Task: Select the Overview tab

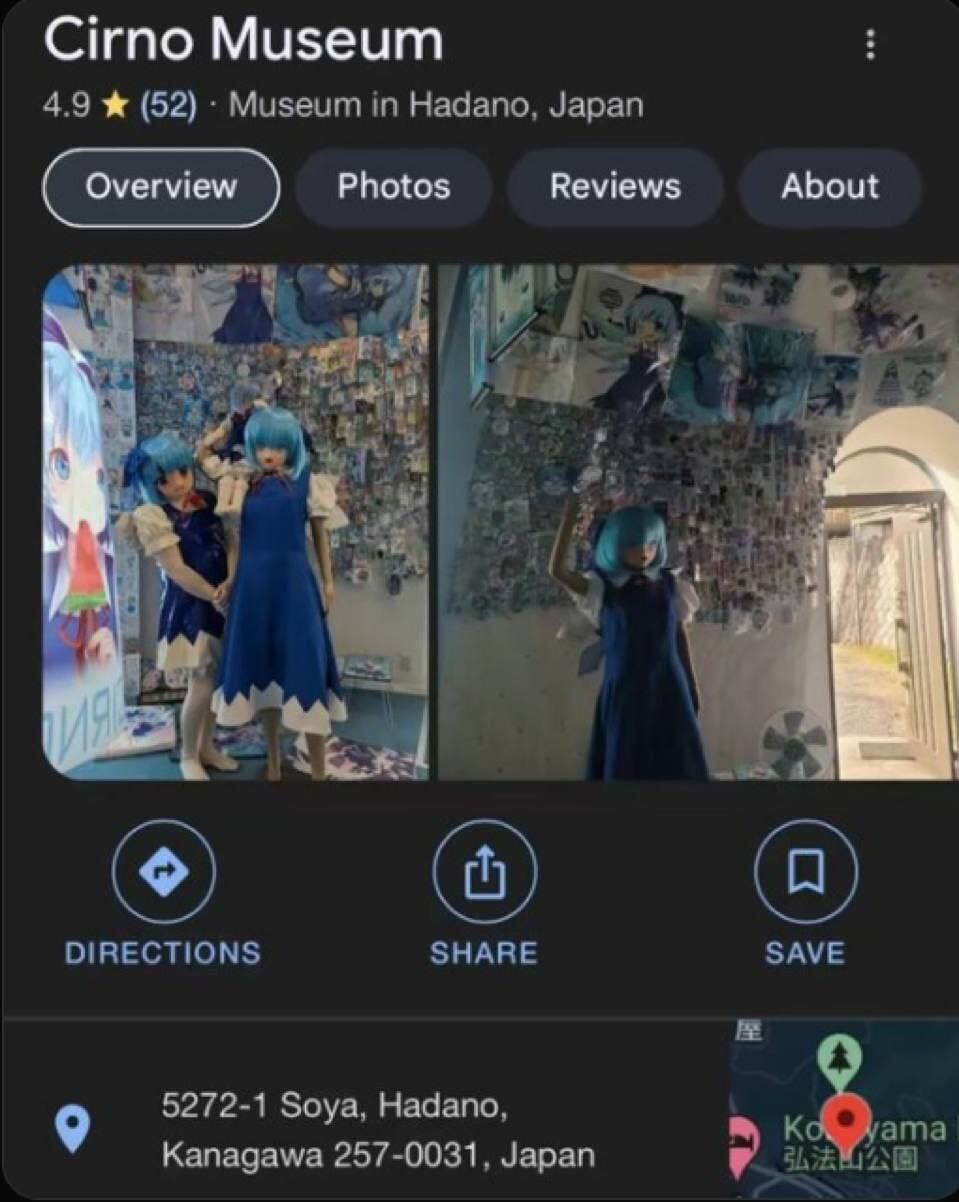Action: [161, 187]
